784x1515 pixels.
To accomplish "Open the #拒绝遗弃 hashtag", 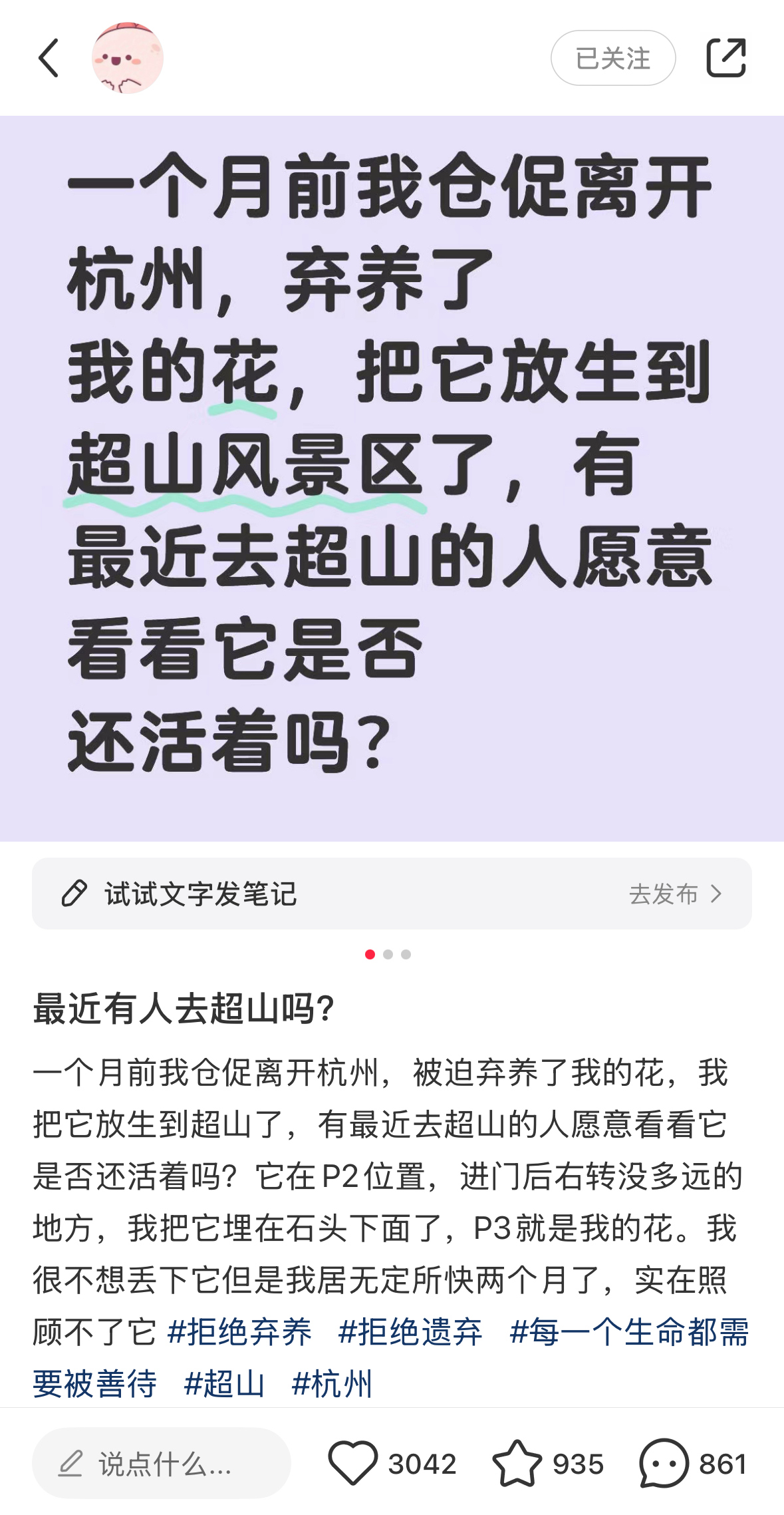I will 410,1332.
